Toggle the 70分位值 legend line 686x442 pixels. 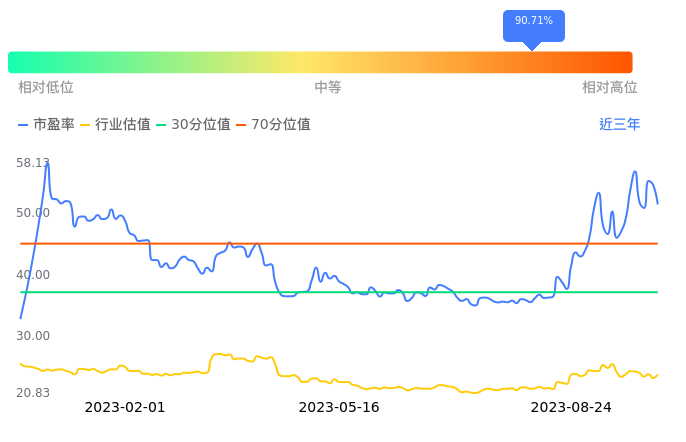point(274,125)
